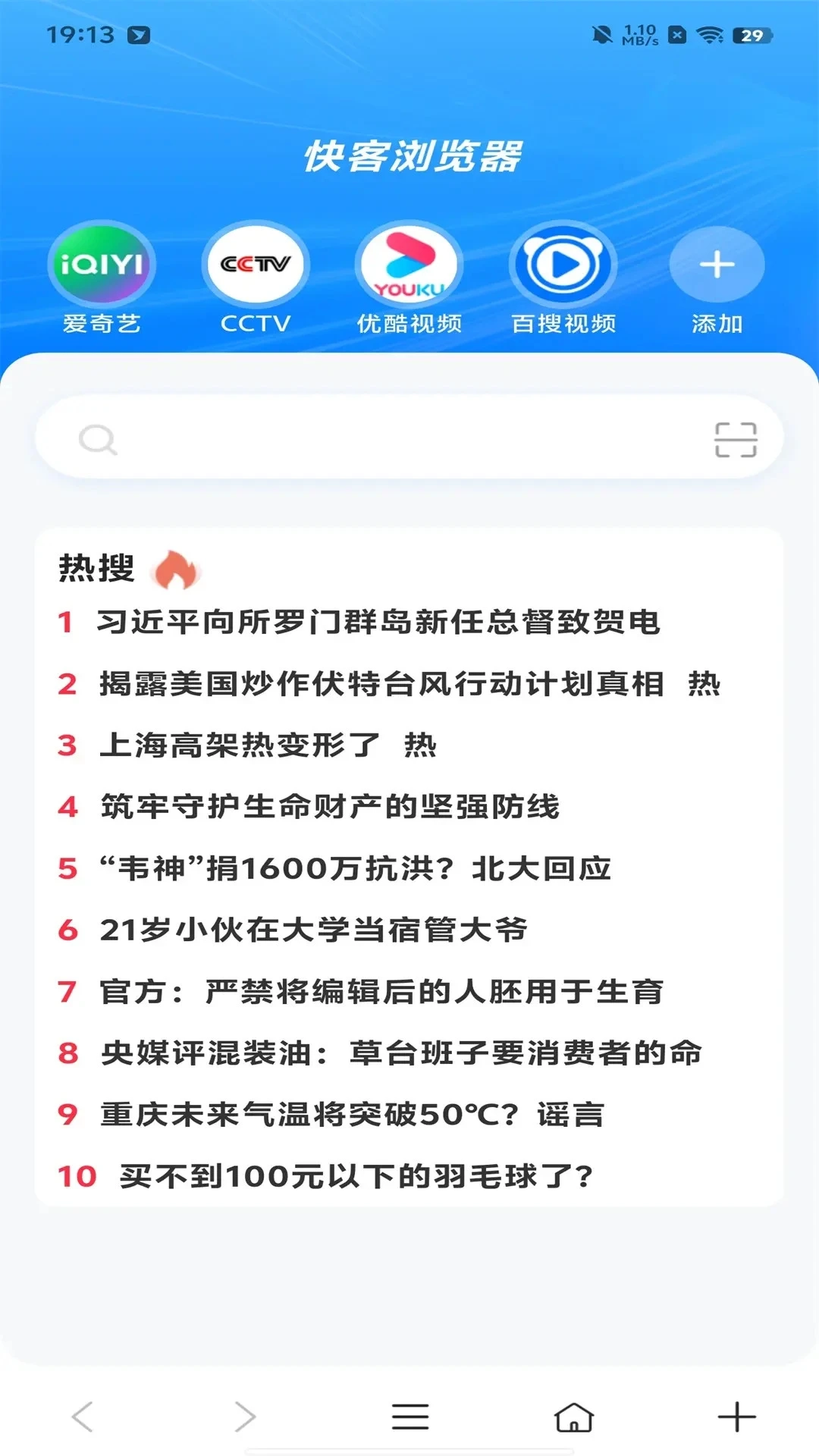Open the 百搜视频 shortcut
This screenshot has height=1456, width=819.
(562, 264)
